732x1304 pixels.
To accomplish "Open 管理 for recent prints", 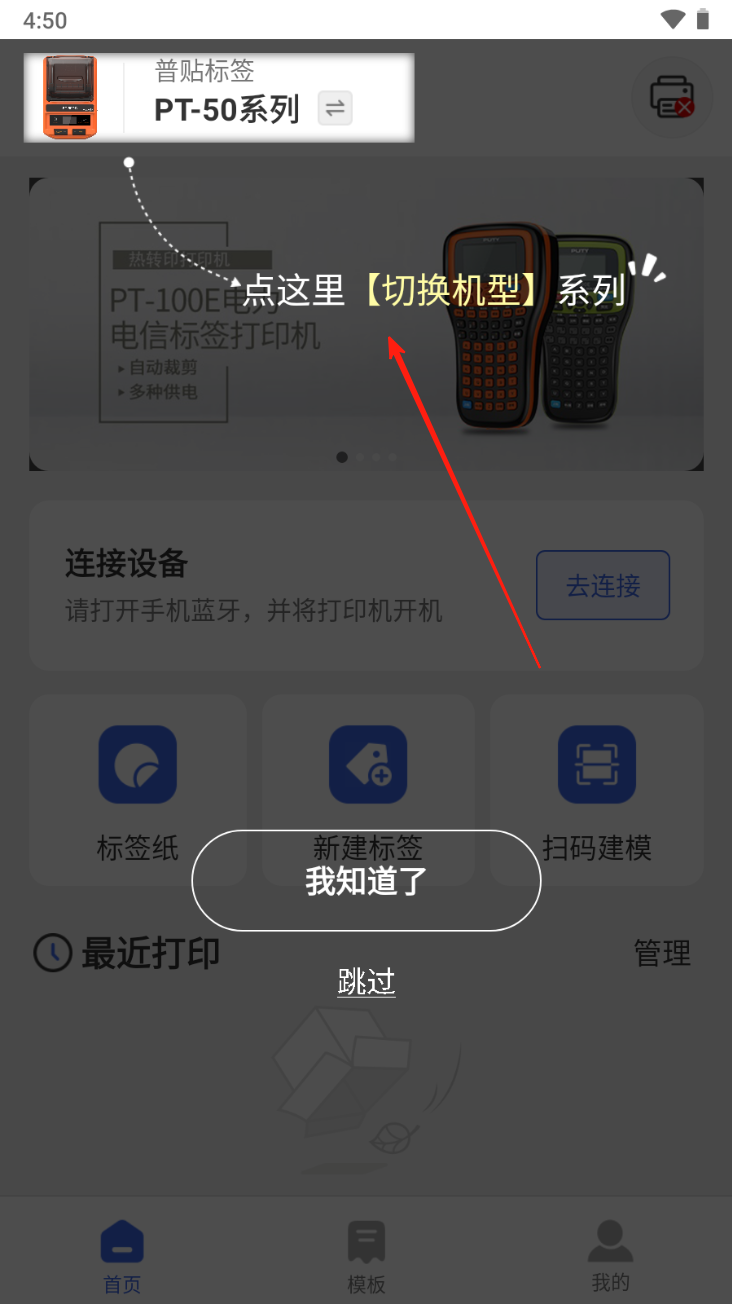I will coord(662,953).
